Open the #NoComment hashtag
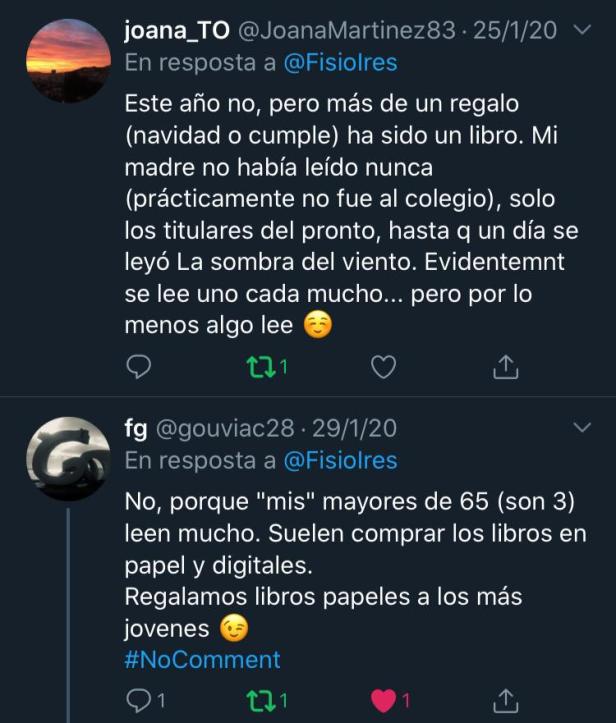The width and height of the screenshot is (616, 723). 203,660
